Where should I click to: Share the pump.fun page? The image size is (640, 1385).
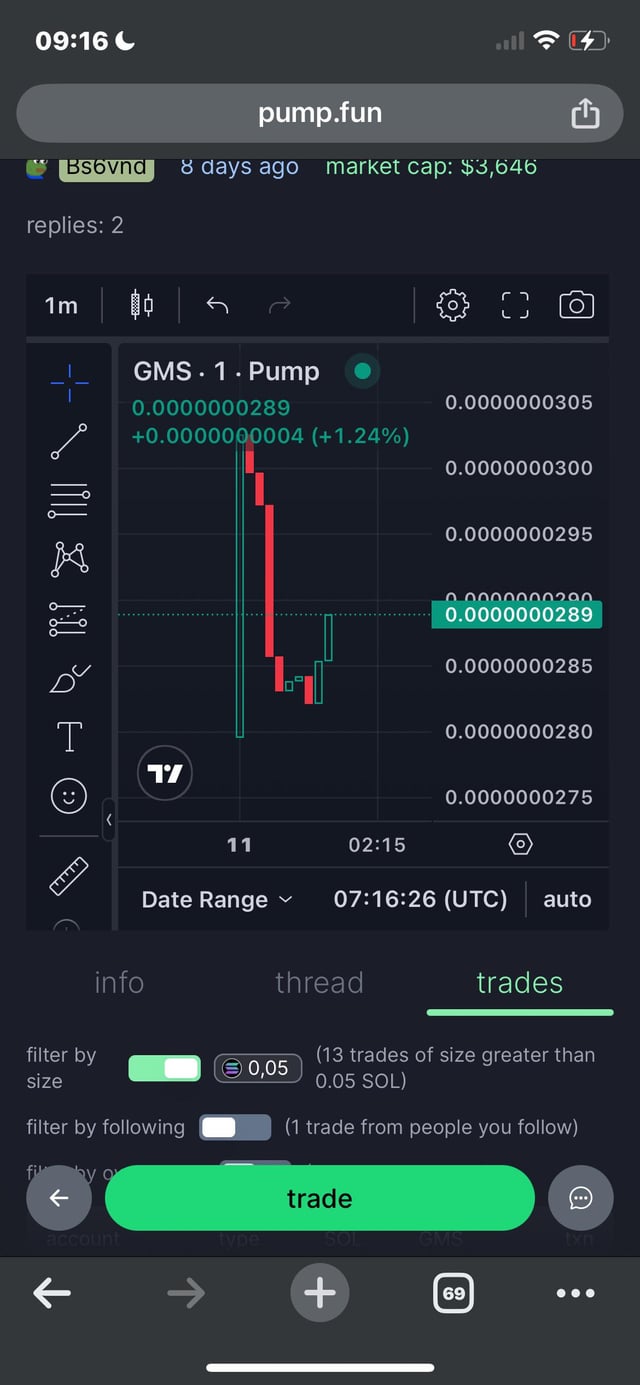coord(585,113)
